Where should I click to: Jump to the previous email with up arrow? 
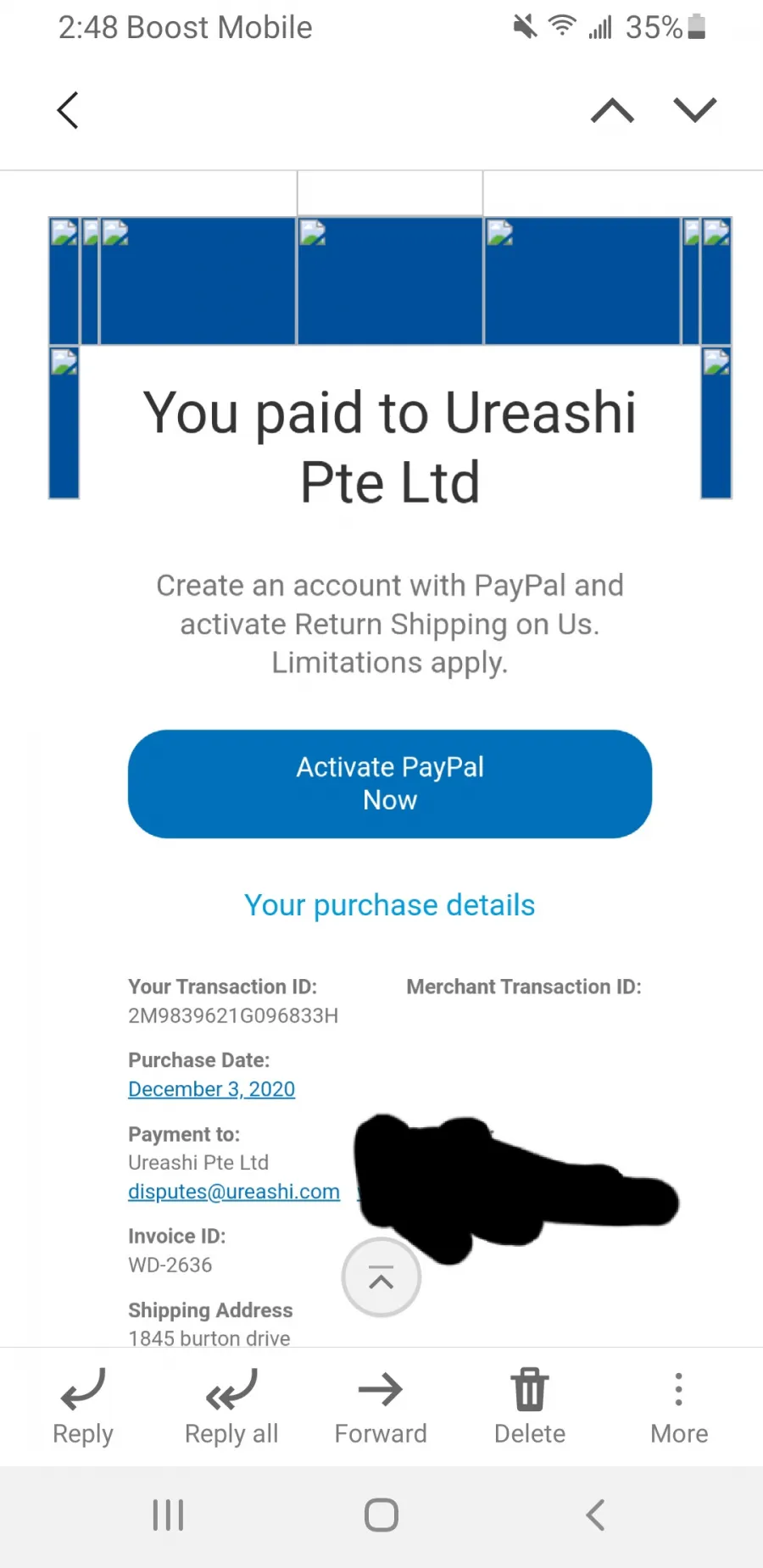coord(612,110)
